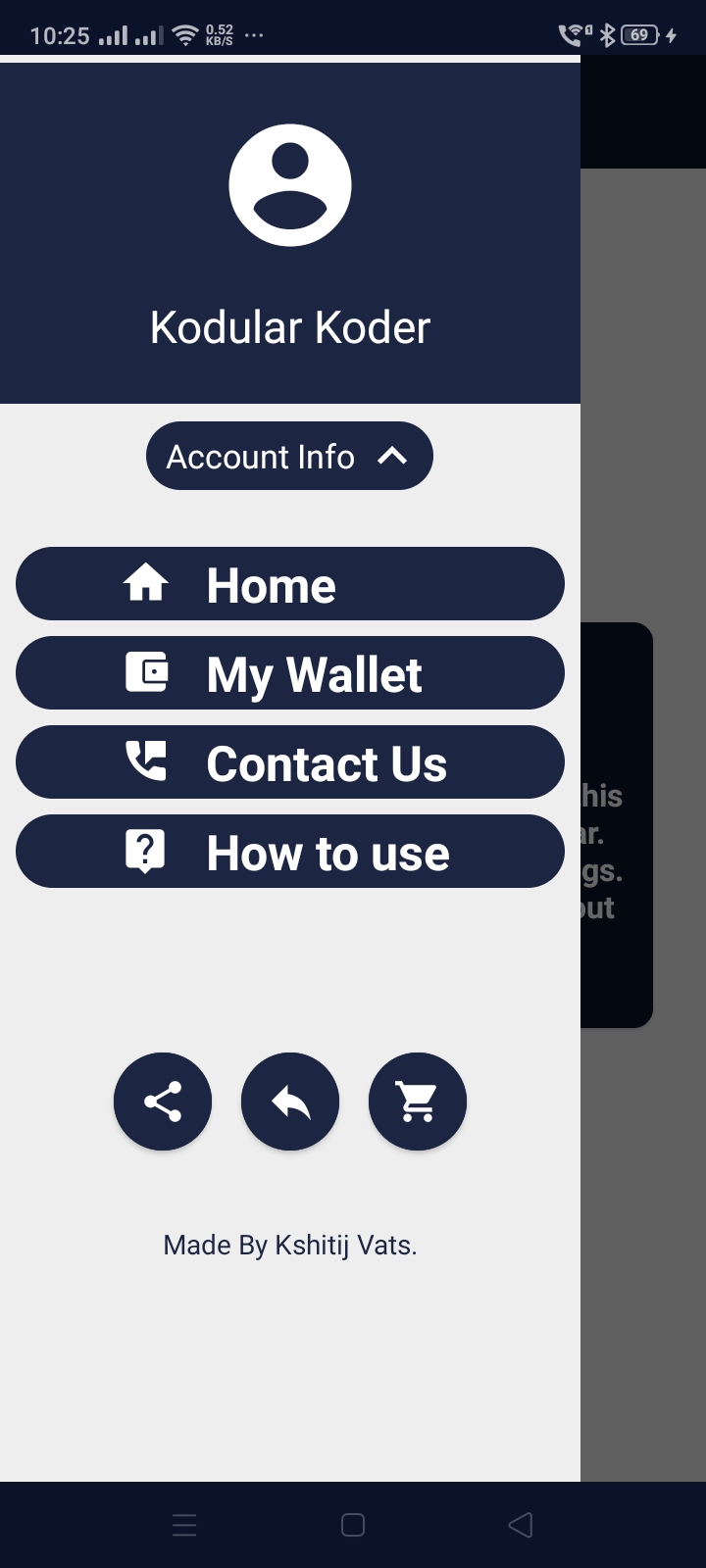The image size is (706, 1568).
Task: Open My Wallet
Action: click(x=289, y=673)
